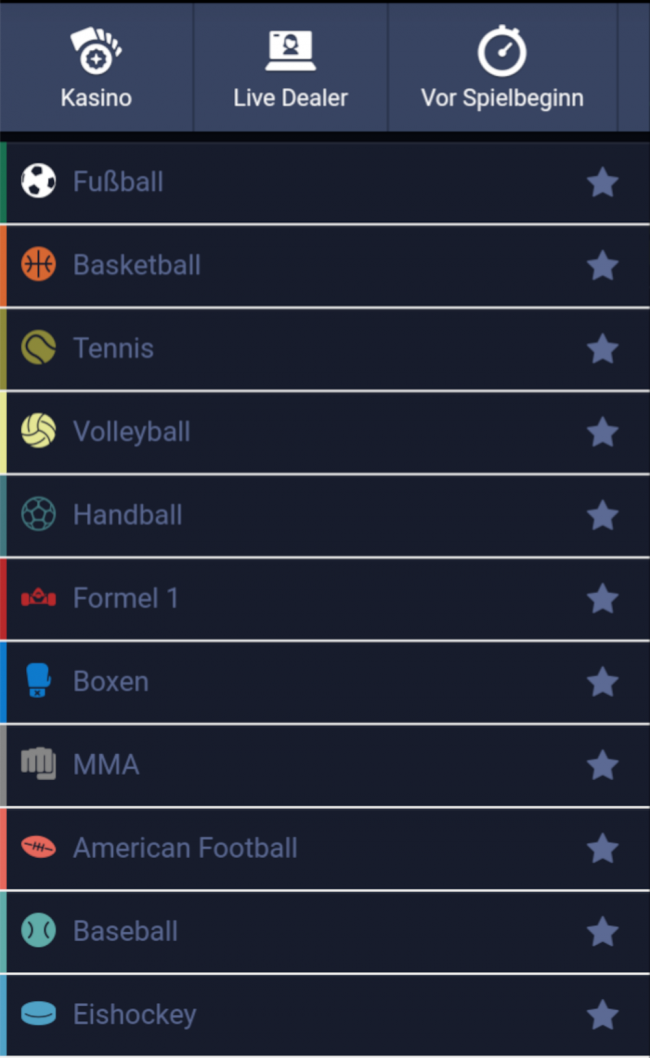Add Handball to favorites via star

pos(602,516)
